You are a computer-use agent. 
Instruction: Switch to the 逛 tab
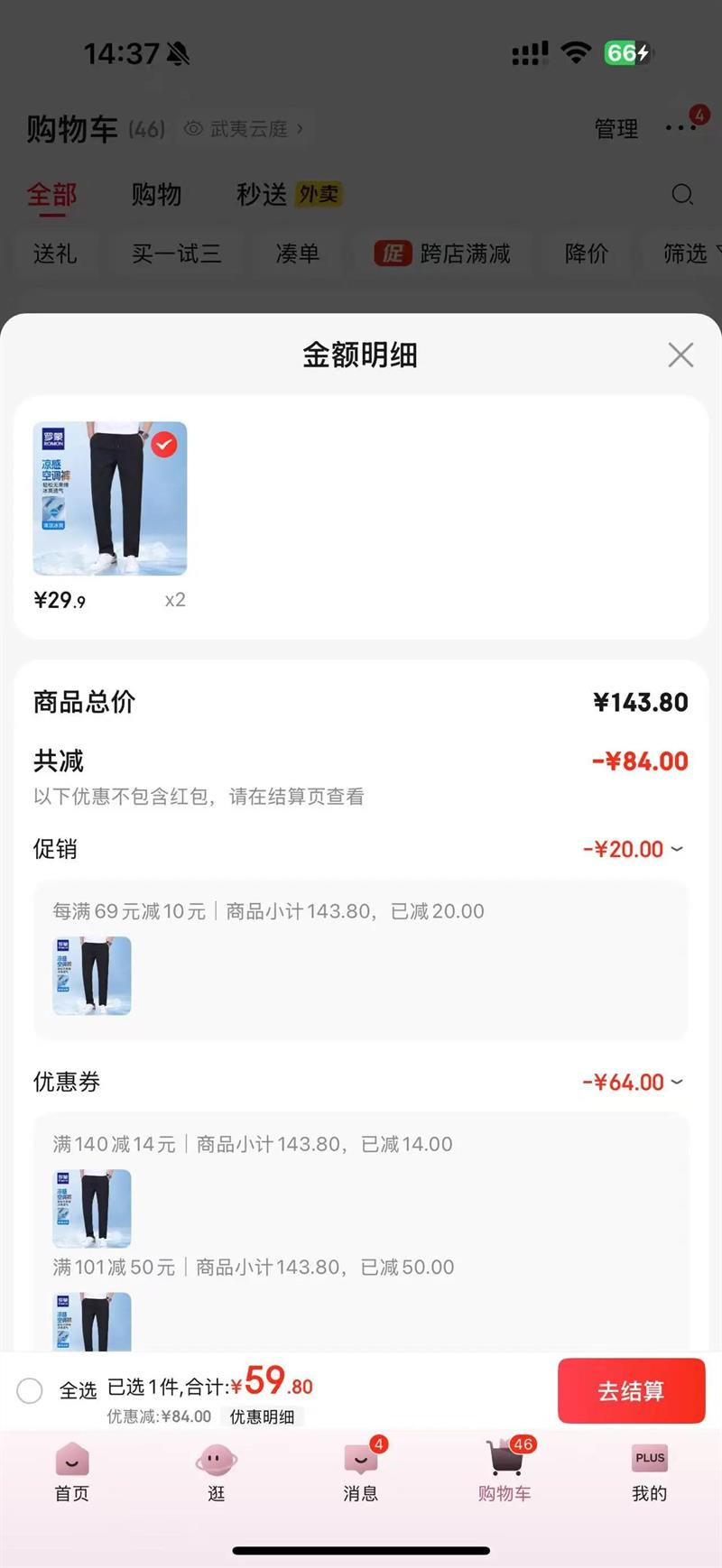217,1471
